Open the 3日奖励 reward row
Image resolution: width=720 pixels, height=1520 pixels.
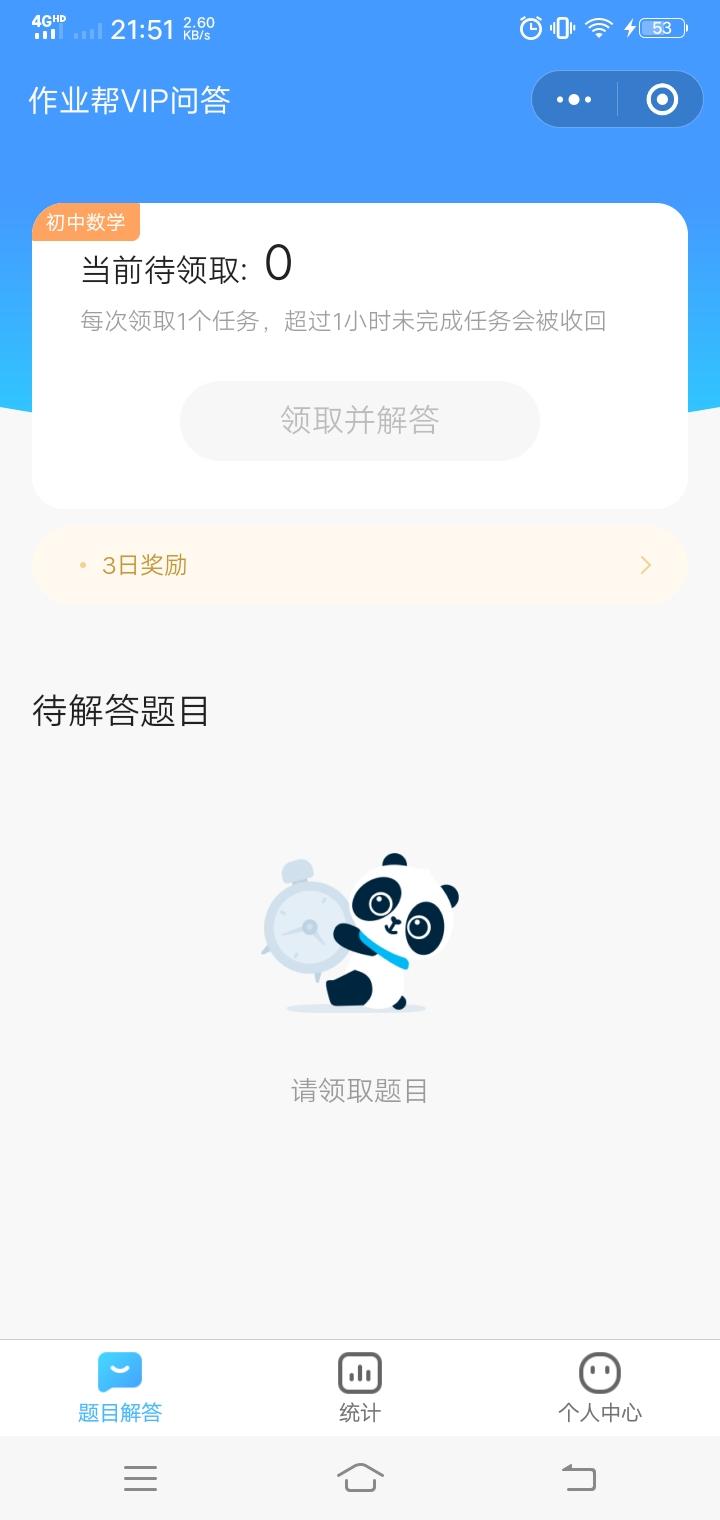pos(360,565)
